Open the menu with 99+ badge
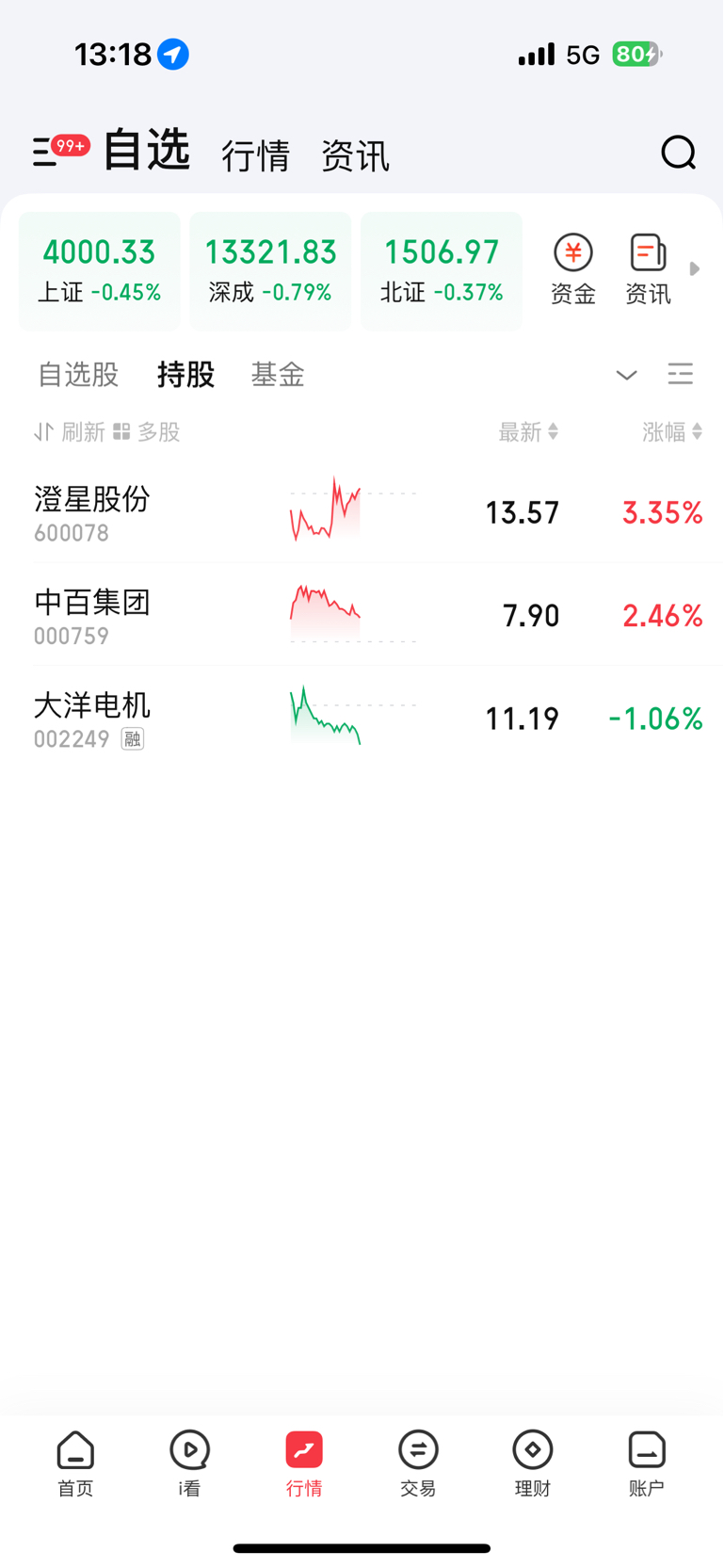The image size is (724, 1568). click(x=60, y=151)
